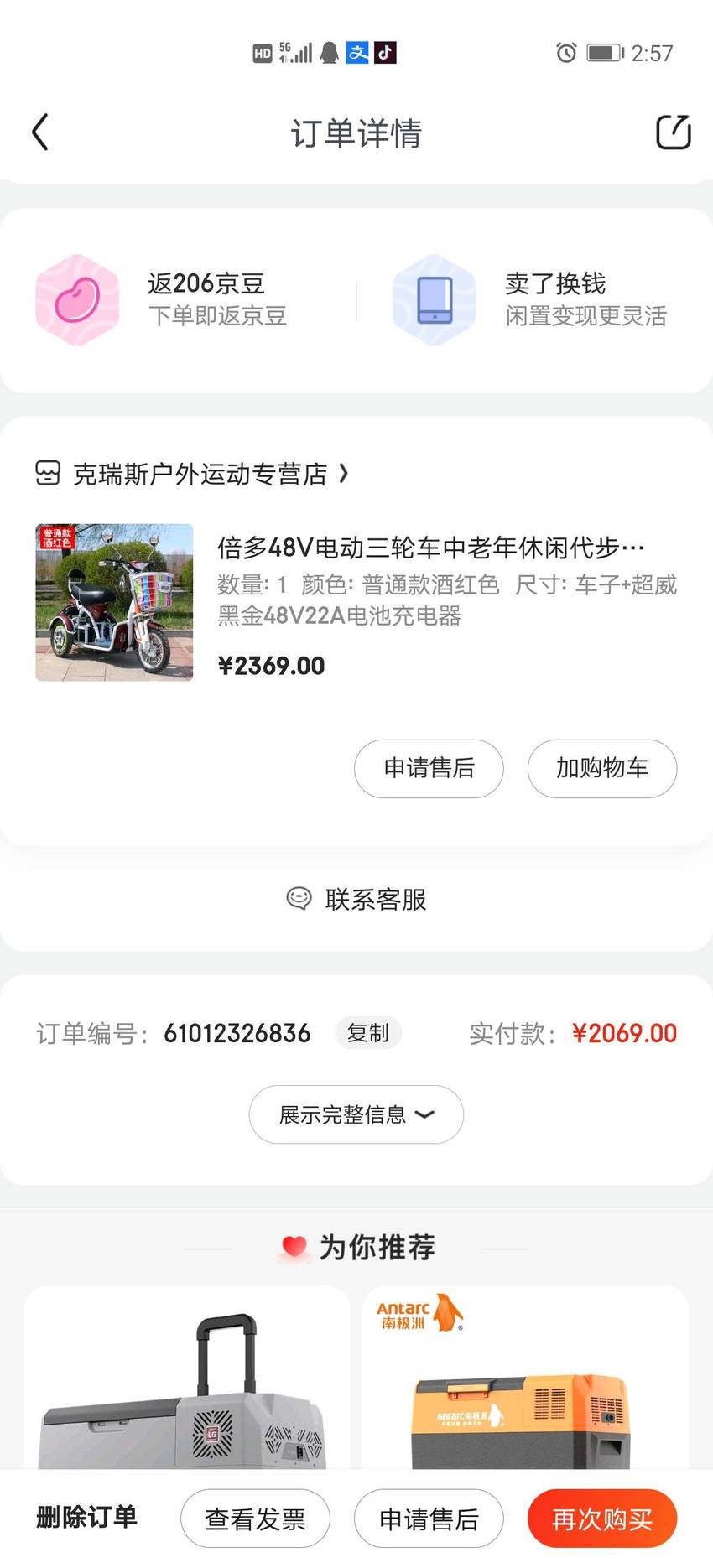View the invoice via 查看发票
This screenshot has width=713, height=1568.
point(255,1519)
